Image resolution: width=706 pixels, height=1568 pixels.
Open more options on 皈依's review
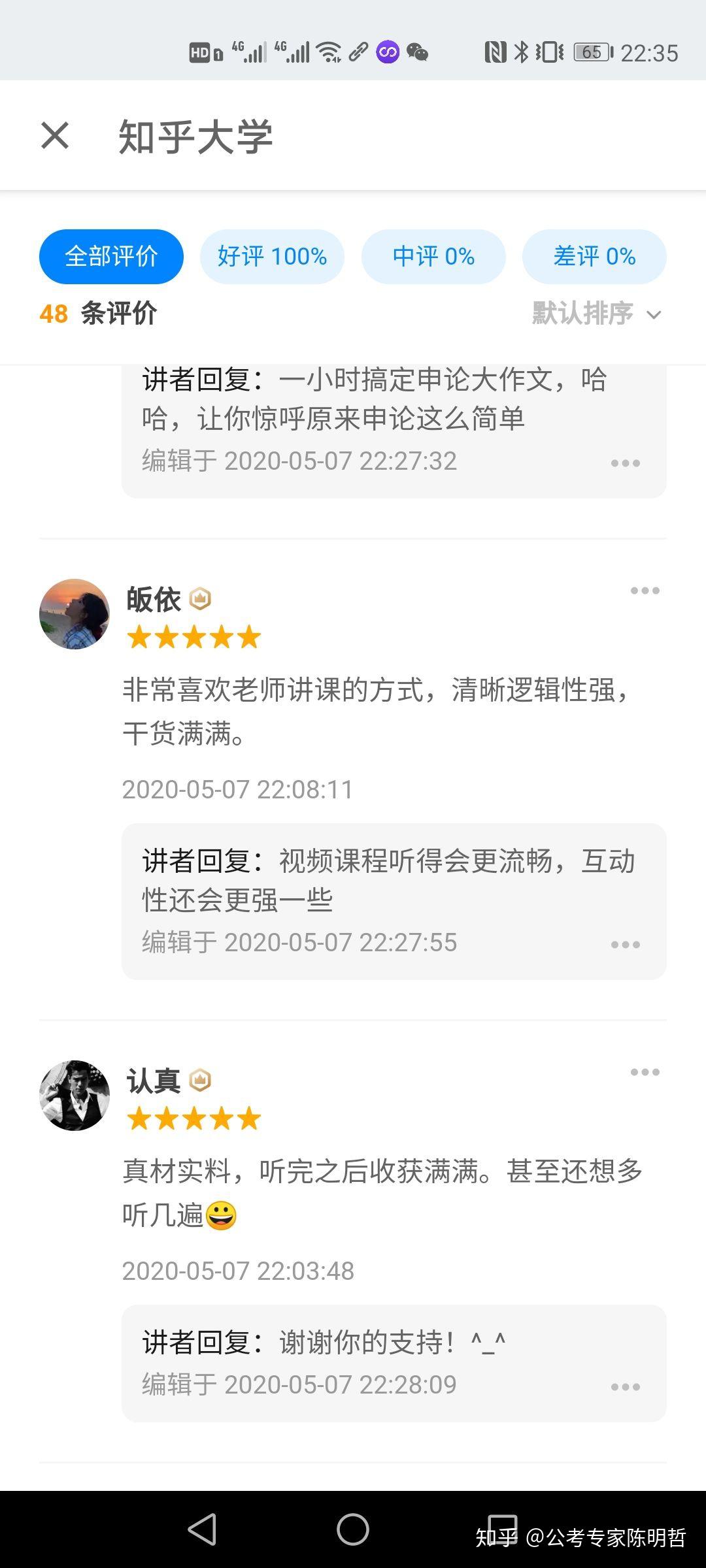click(645, 591)
